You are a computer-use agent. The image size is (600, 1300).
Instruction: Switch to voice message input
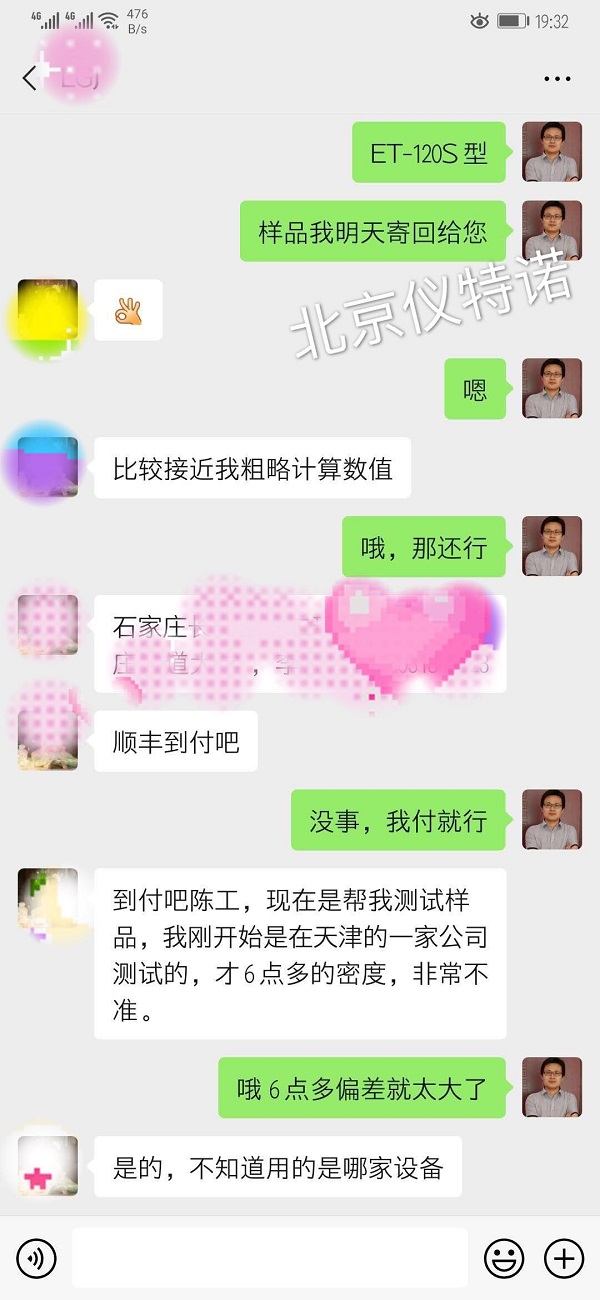(37, 1258)
